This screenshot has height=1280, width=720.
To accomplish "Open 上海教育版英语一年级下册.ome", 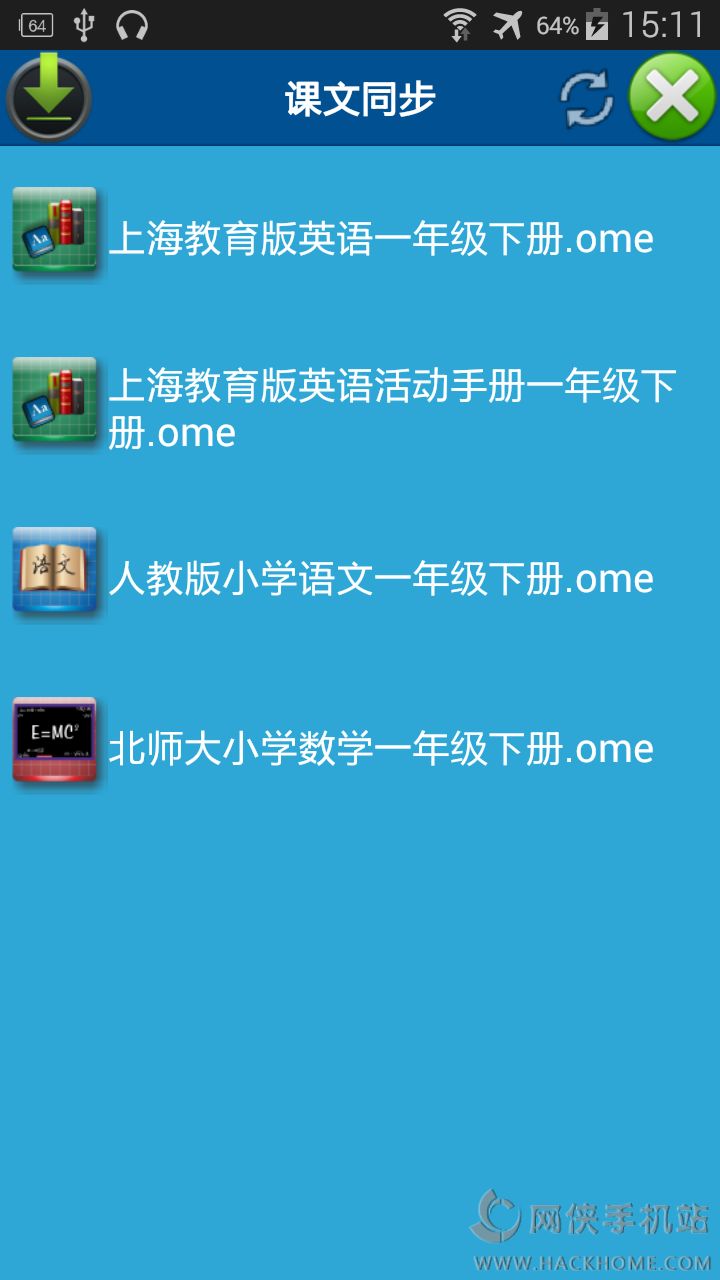I will tap(380, 239).
